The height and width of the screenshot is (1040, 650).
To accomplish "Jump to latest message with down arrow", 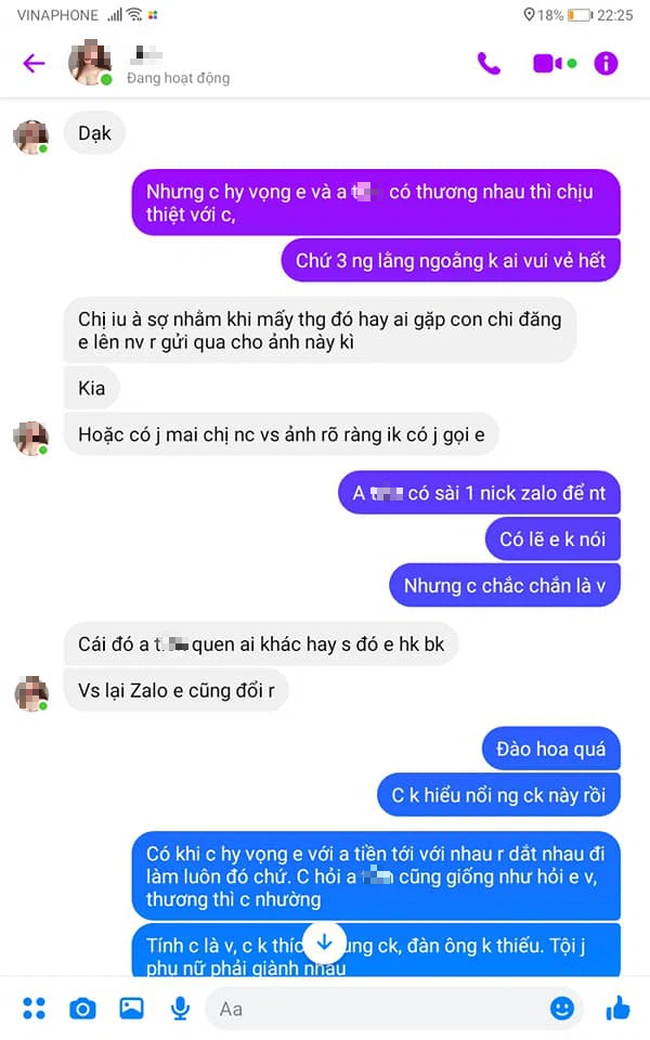I will click(x=324, y=941).
